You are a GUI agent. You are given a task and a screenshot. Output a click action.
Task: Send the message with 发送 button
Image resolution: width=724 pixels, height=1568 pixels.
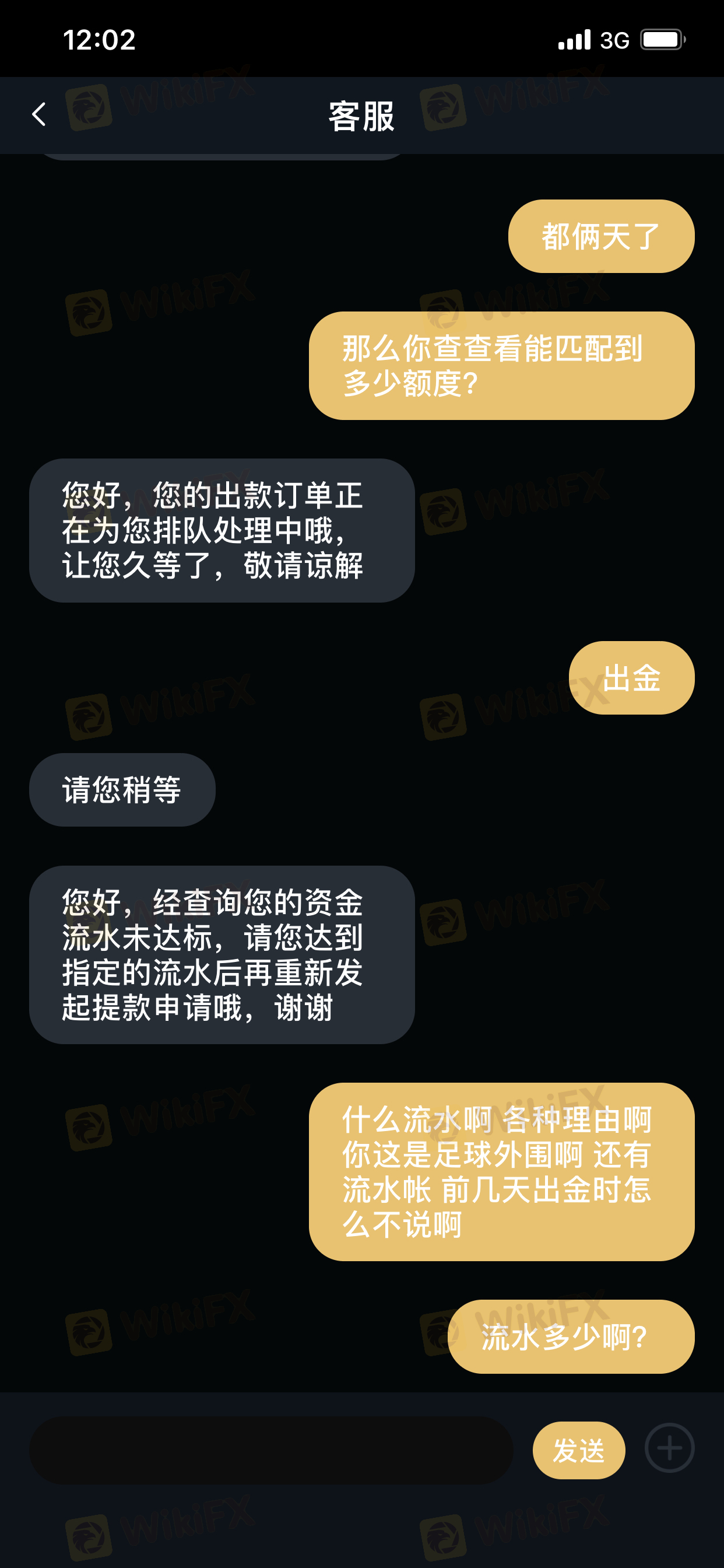point(579,1451)
